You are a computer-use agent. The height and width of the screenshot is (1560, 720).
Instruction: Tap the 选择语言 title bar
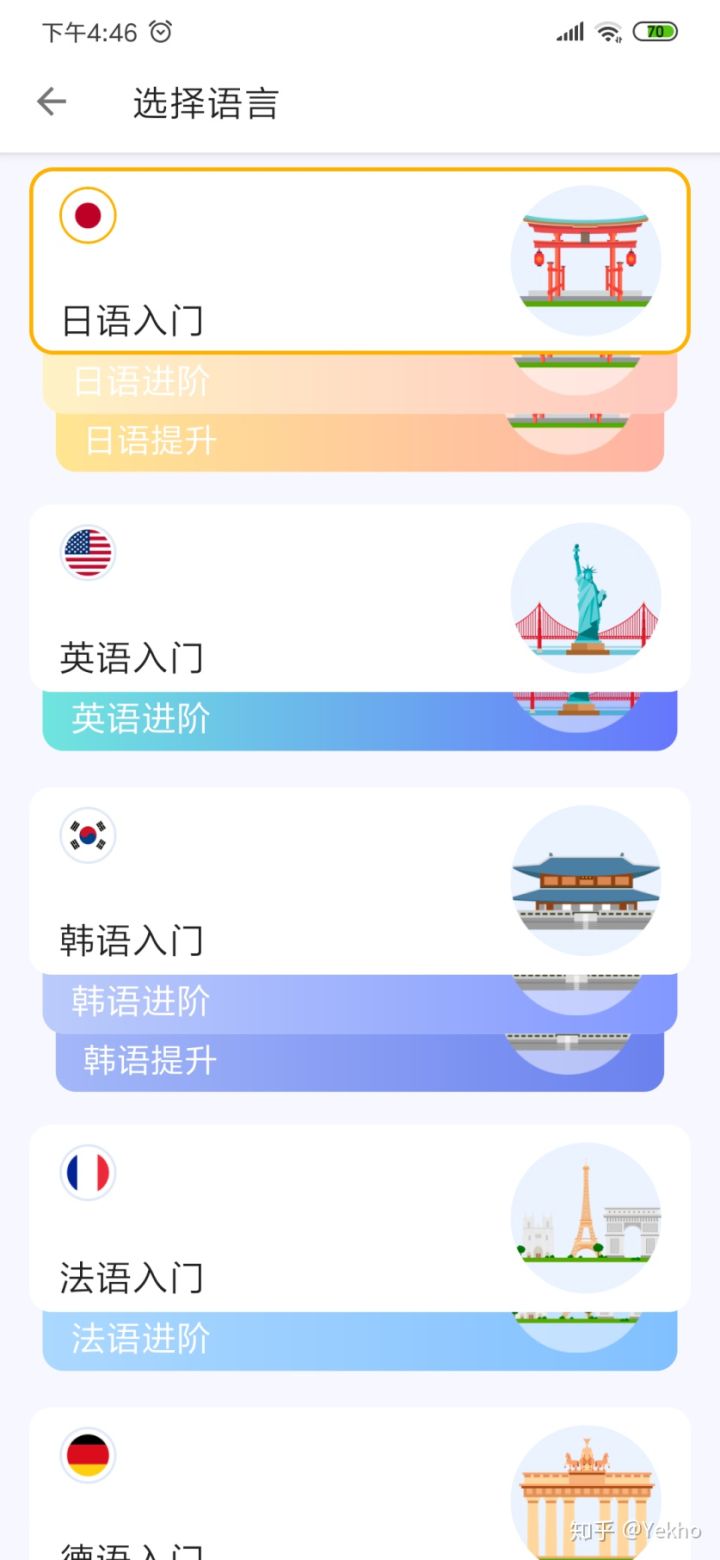204,101
